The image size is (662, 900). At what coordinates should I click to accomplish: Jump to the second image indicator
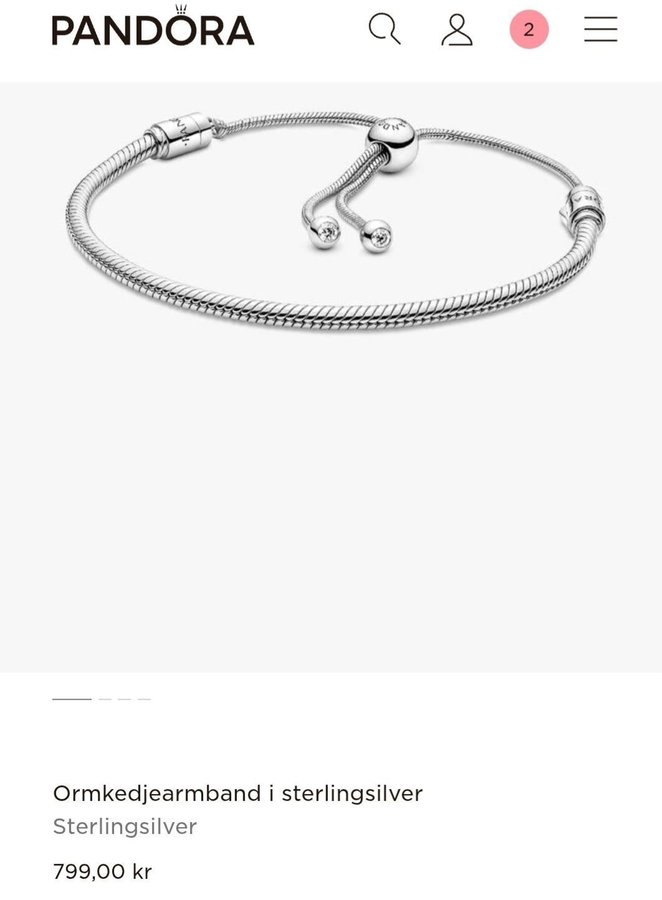click(x=105, y=699)
